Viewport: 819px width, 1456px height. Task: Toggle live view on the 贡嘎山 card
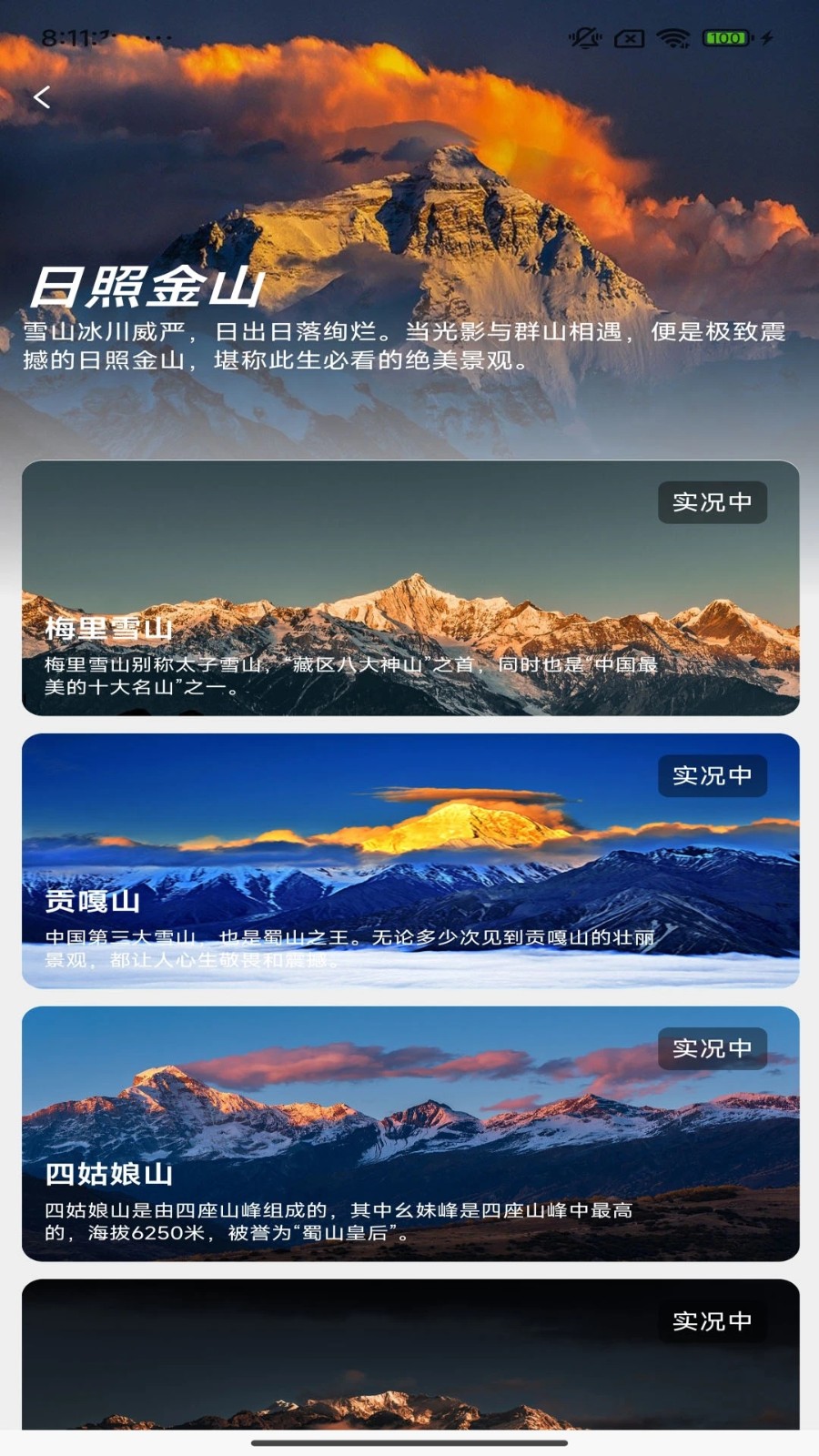712,775
